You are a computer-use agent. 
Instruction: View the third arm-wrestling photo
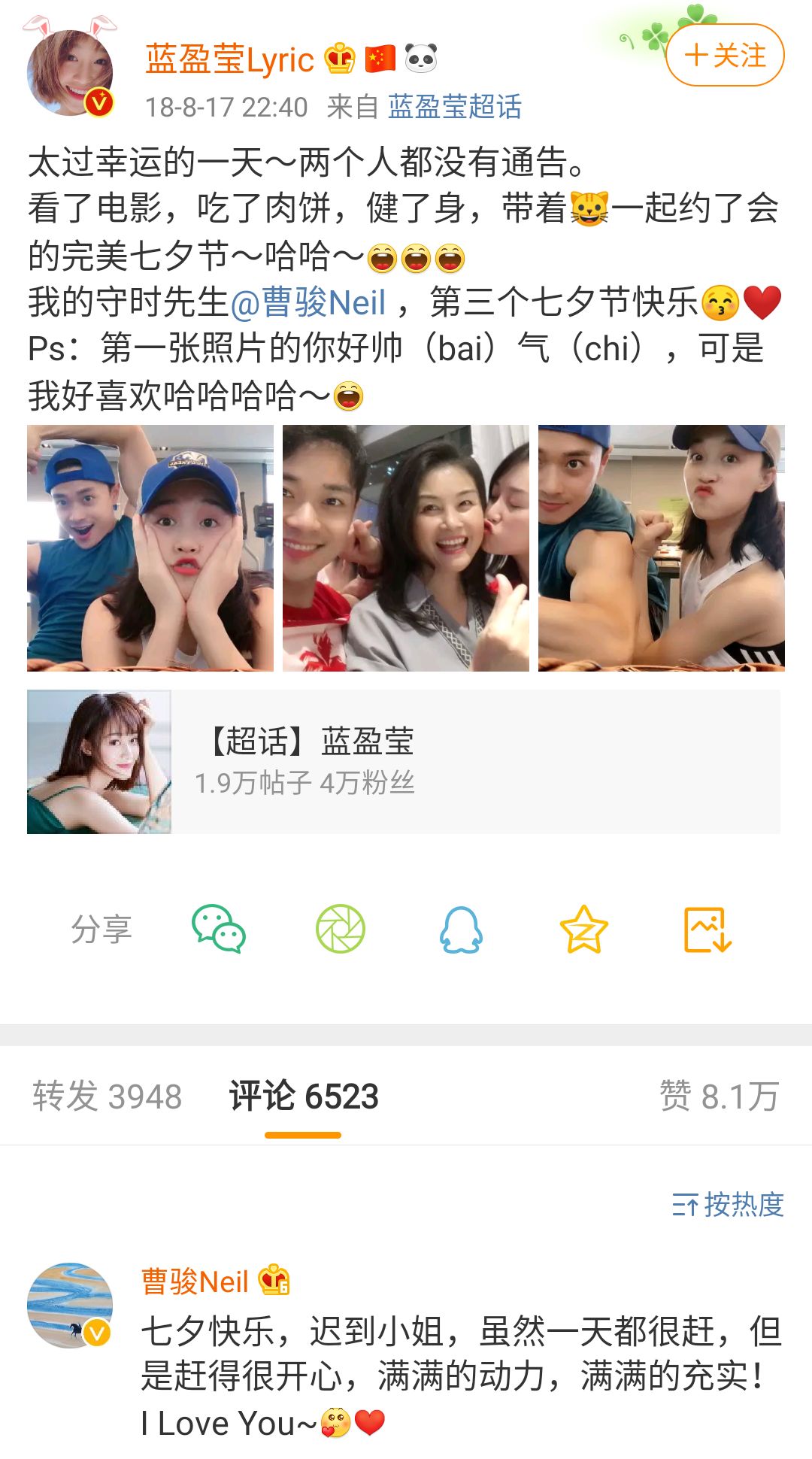point(661,548)
